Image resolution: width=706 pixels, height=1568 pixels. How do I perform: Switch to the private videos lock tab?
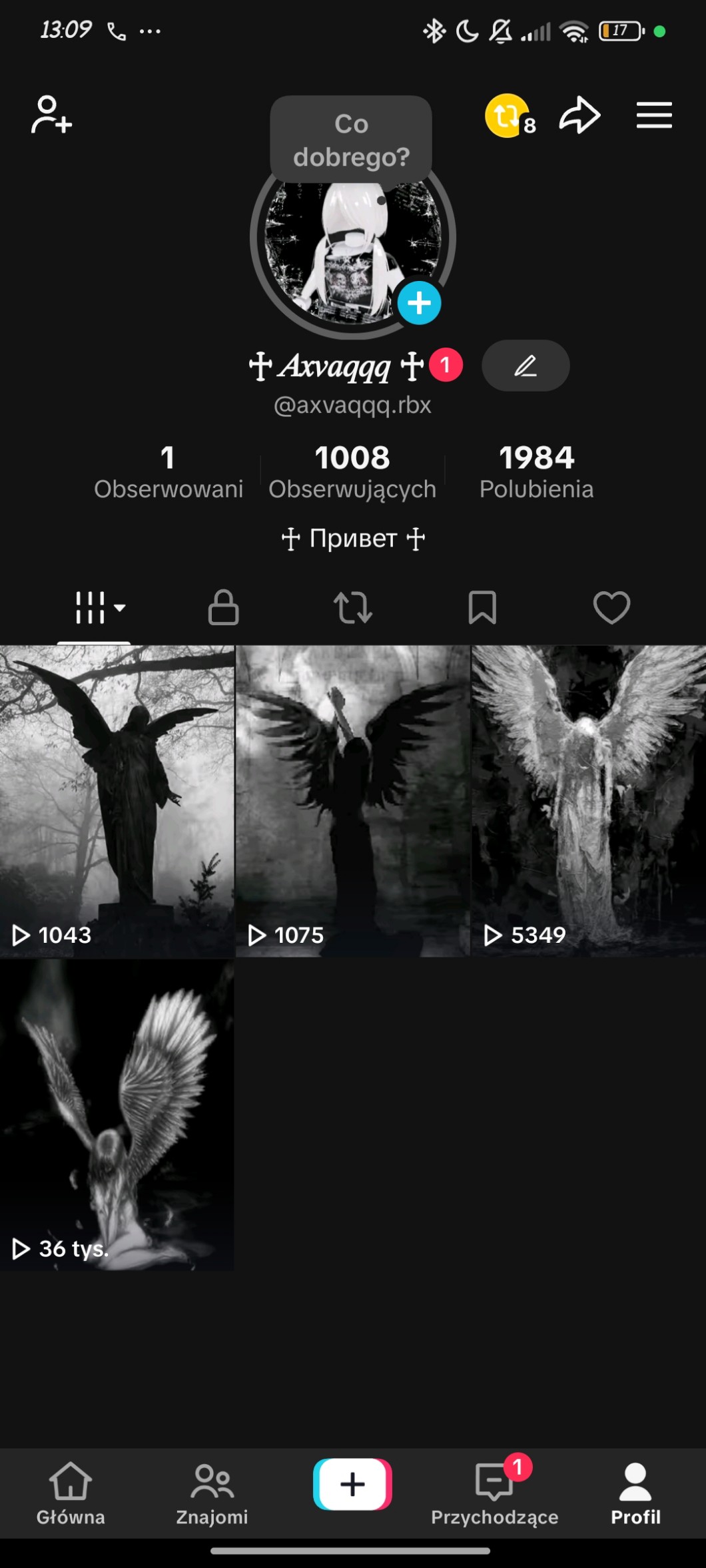click(x=223, y=607)
